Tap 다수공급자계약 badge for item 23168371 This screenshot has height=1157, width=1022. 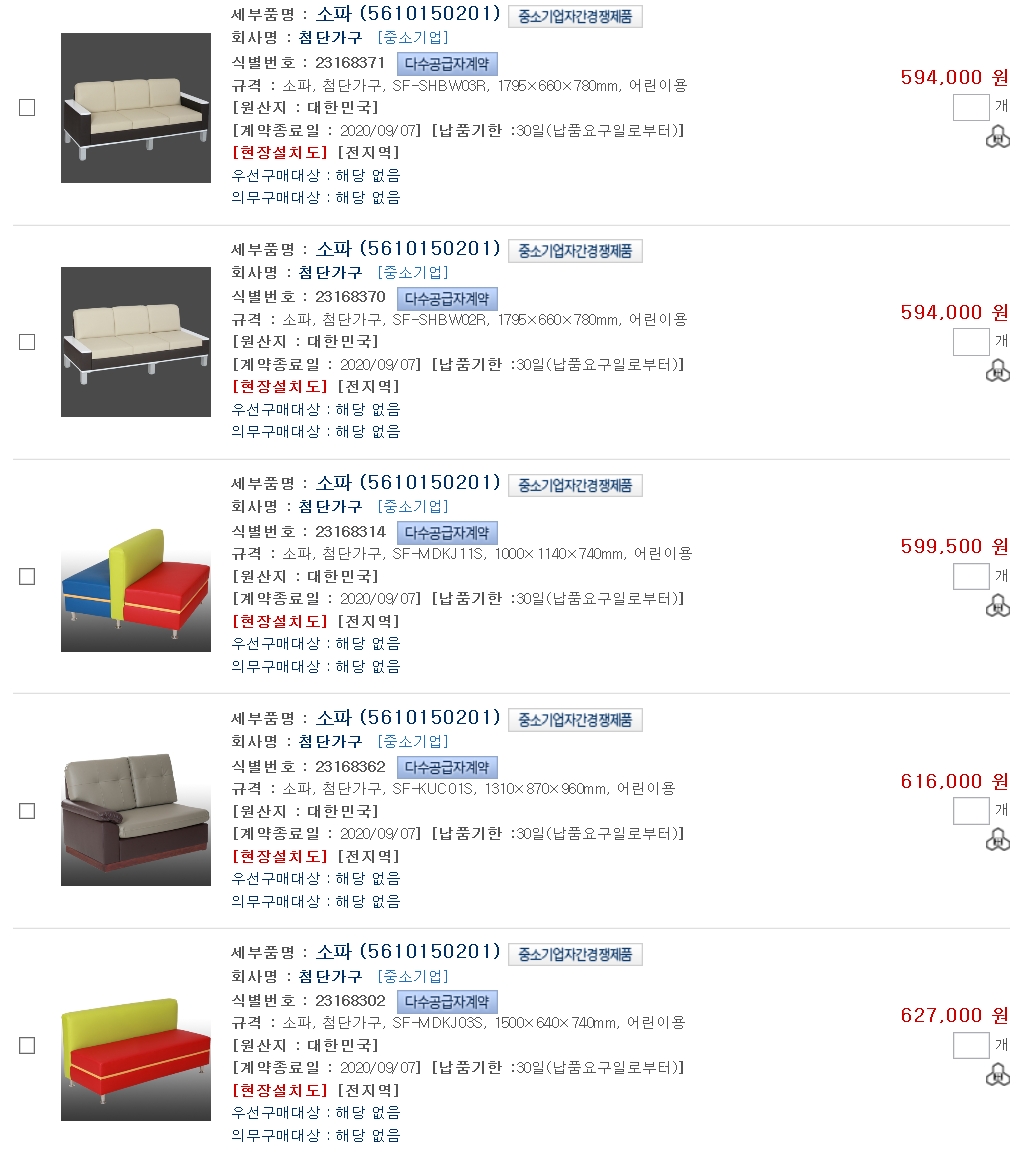447,64
